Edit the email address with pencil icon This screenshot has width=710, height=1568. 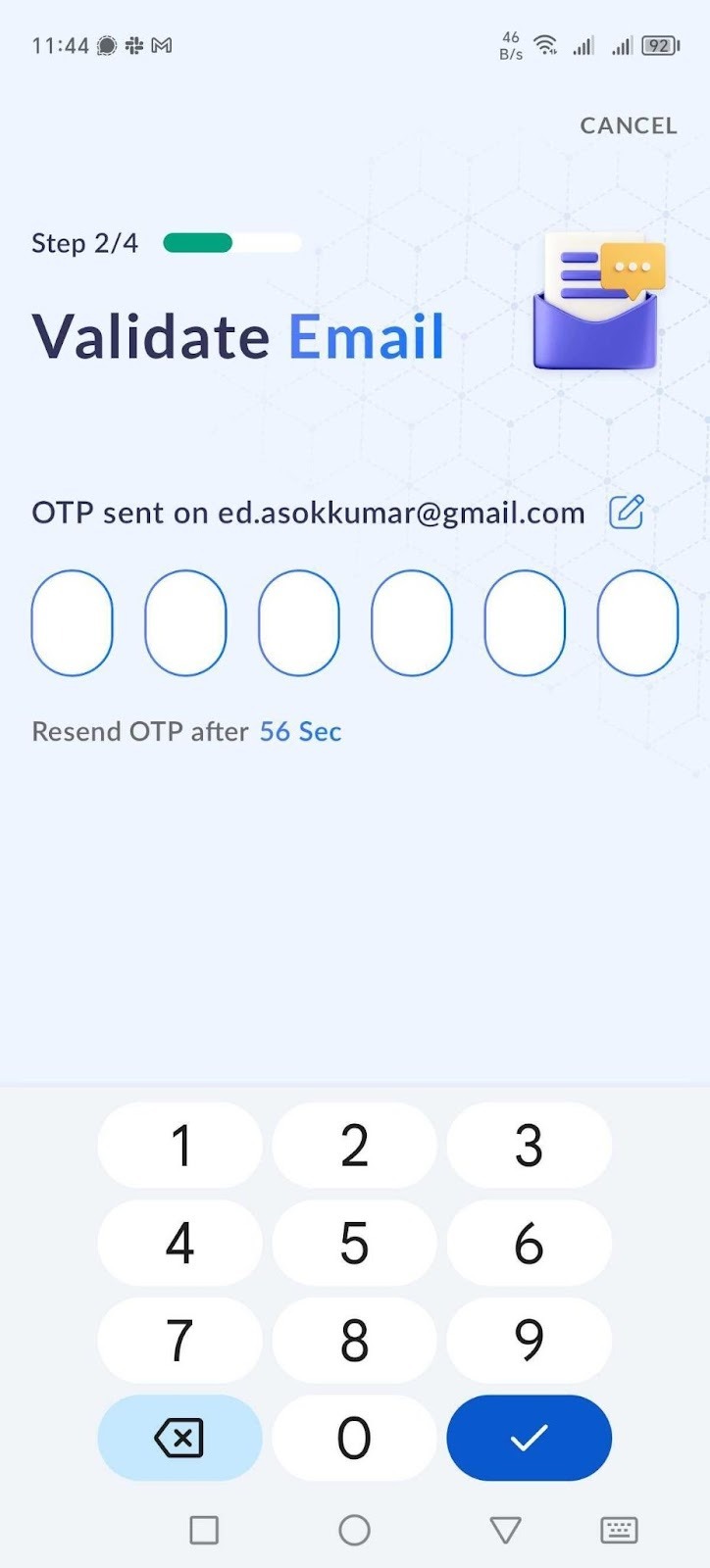tap(627, 512)
